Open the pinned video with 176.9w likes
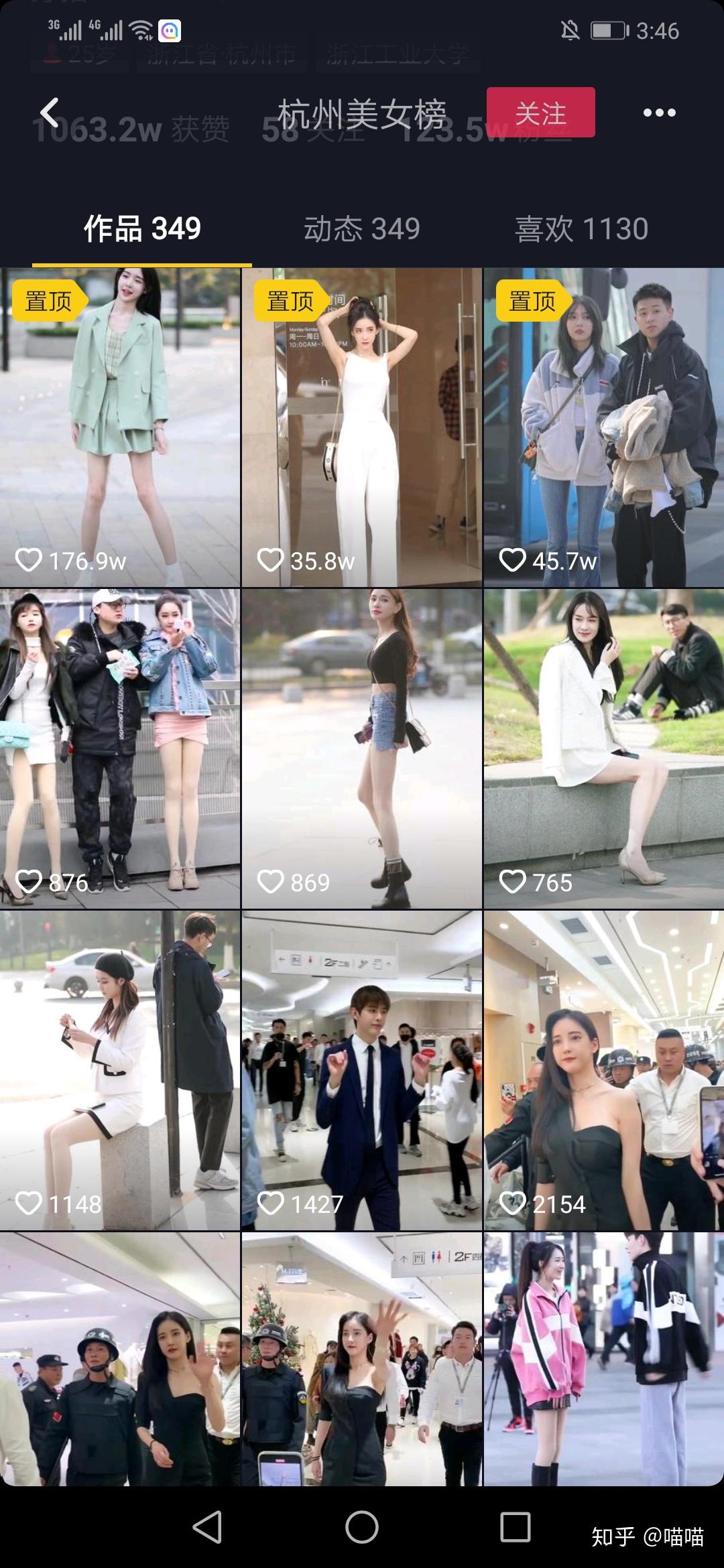Viewport: 724px width, 1568px height. click(120, 428)
